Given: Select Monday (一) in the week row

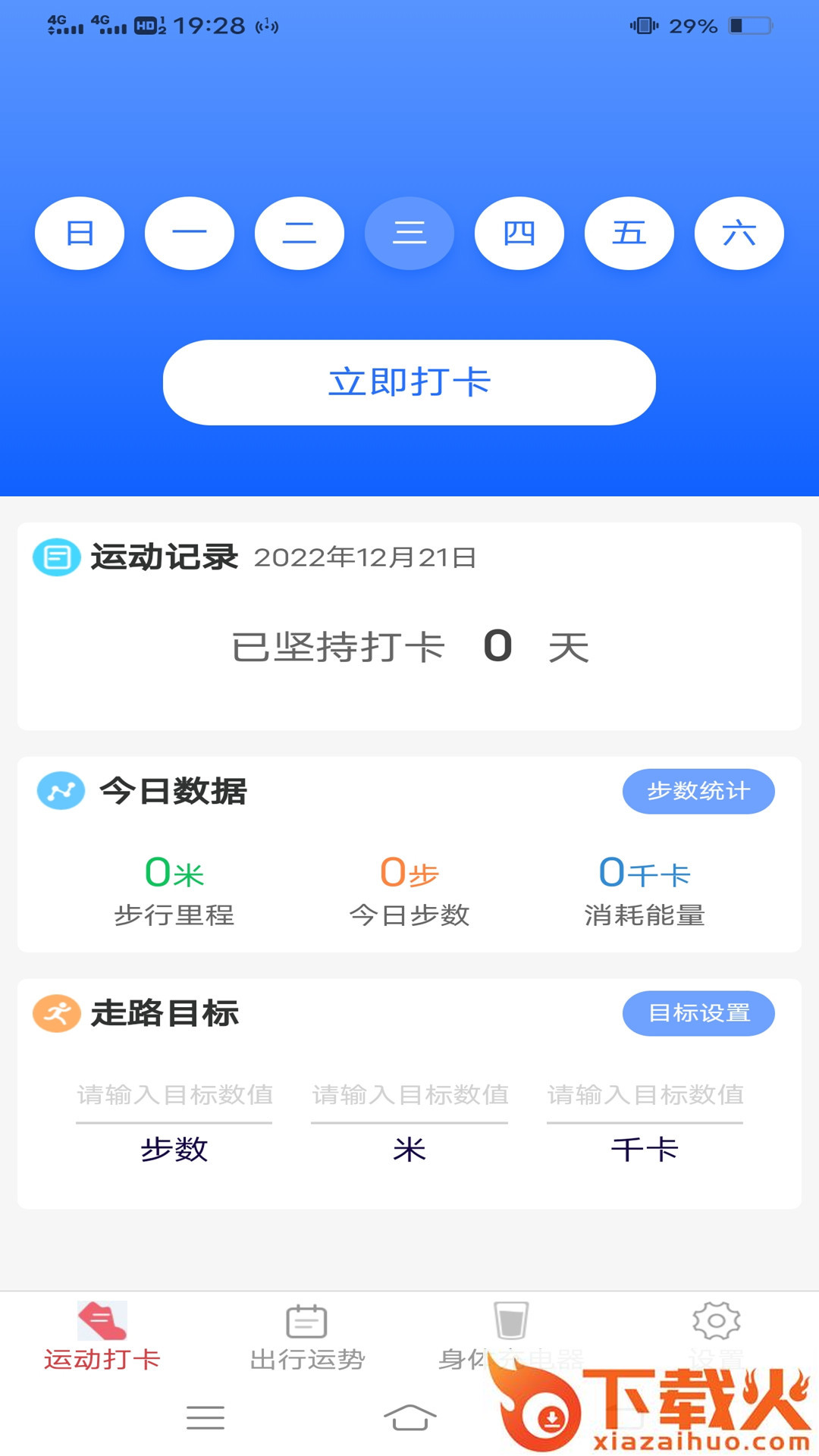Looking at the screenshot, I should point(190,233).
